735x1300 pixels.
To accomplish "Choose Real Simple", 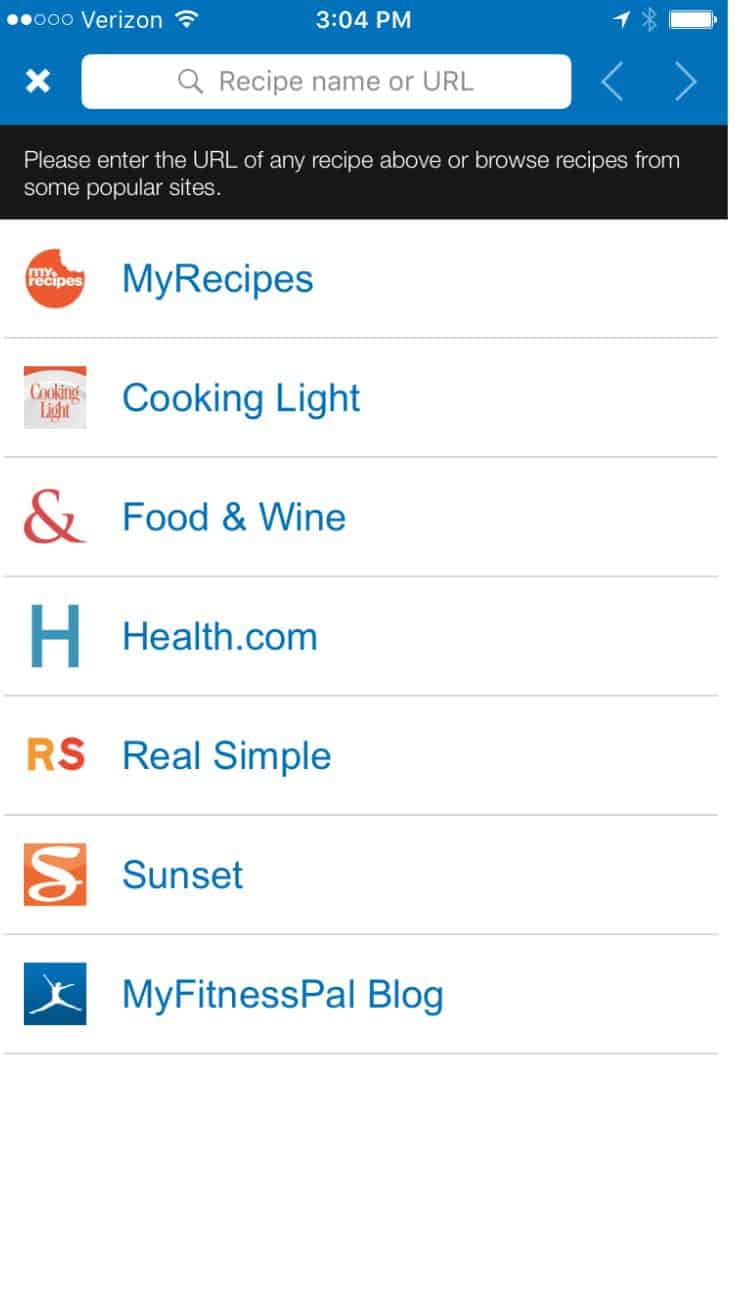I will tap(361, 755).
